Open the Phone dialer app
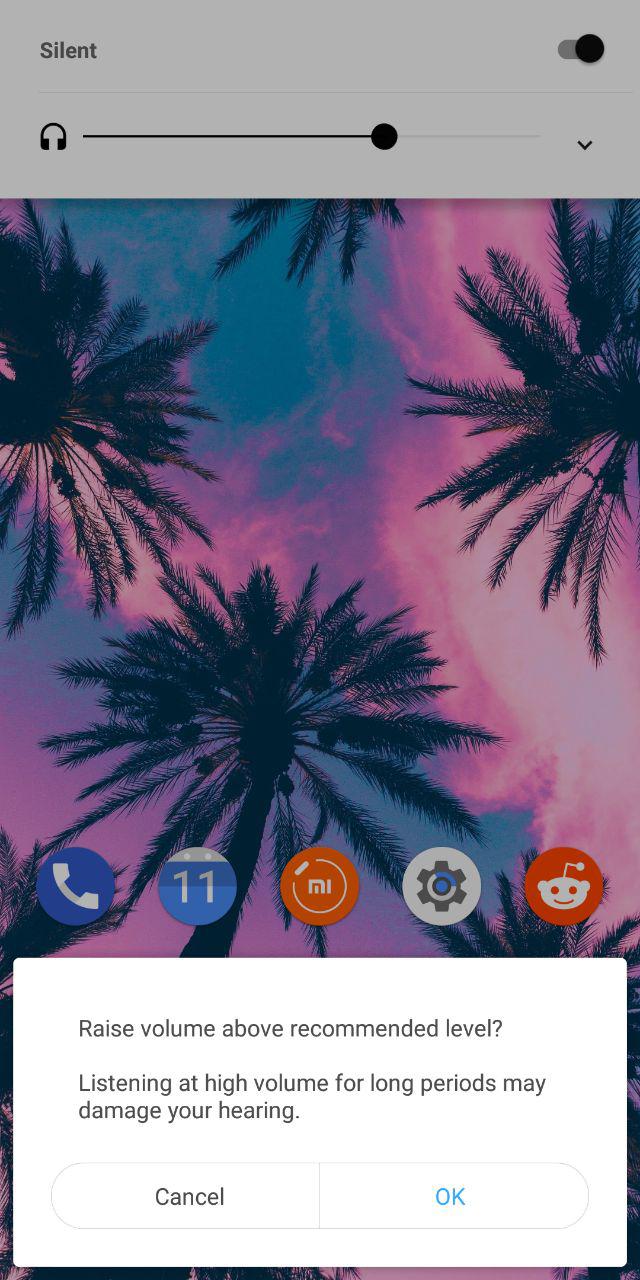 click(x=75, y=886)
